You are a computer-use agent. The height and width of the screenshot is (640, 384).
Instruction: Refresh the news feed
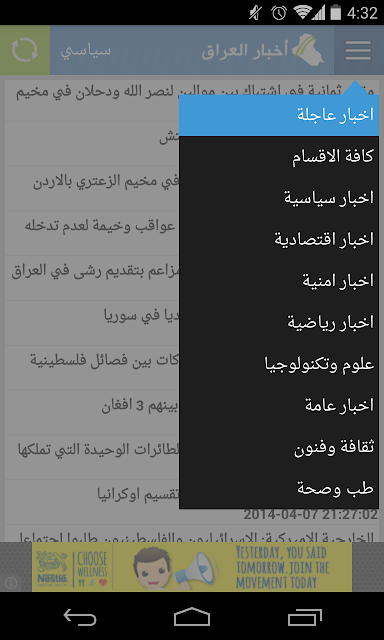(25, 50)
